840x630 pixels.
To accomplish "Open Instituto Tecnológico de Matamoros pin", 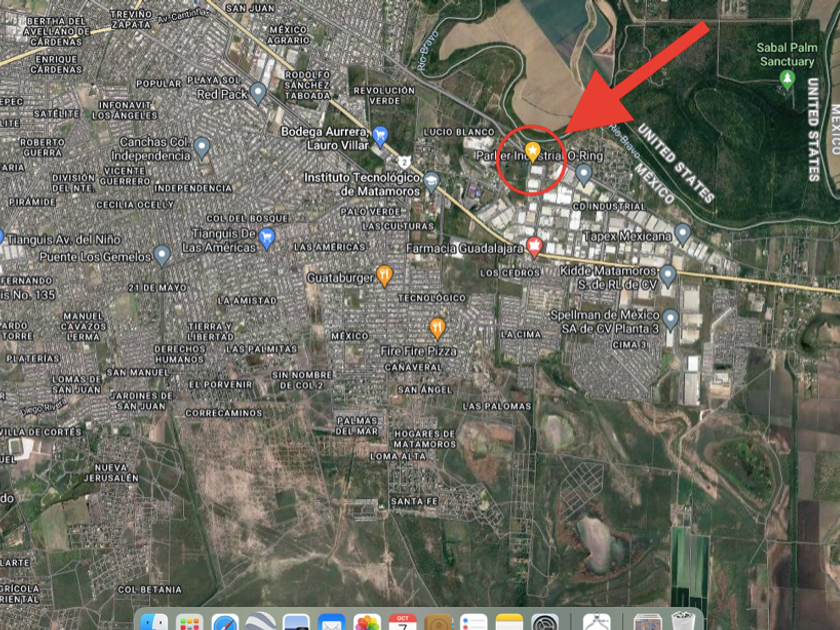I will click(431, 182).
